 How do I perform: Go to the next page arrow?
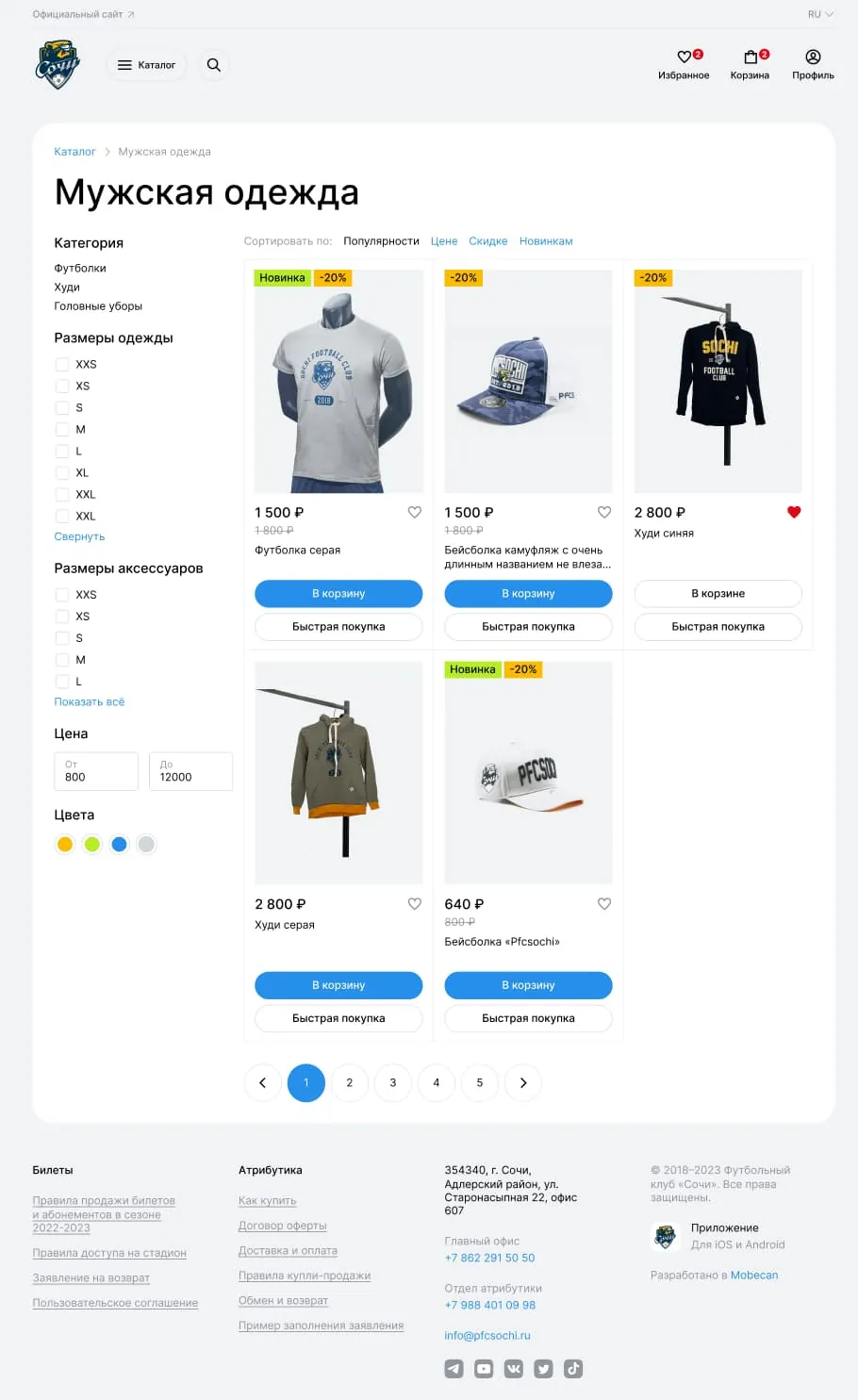pos(523,1083)
